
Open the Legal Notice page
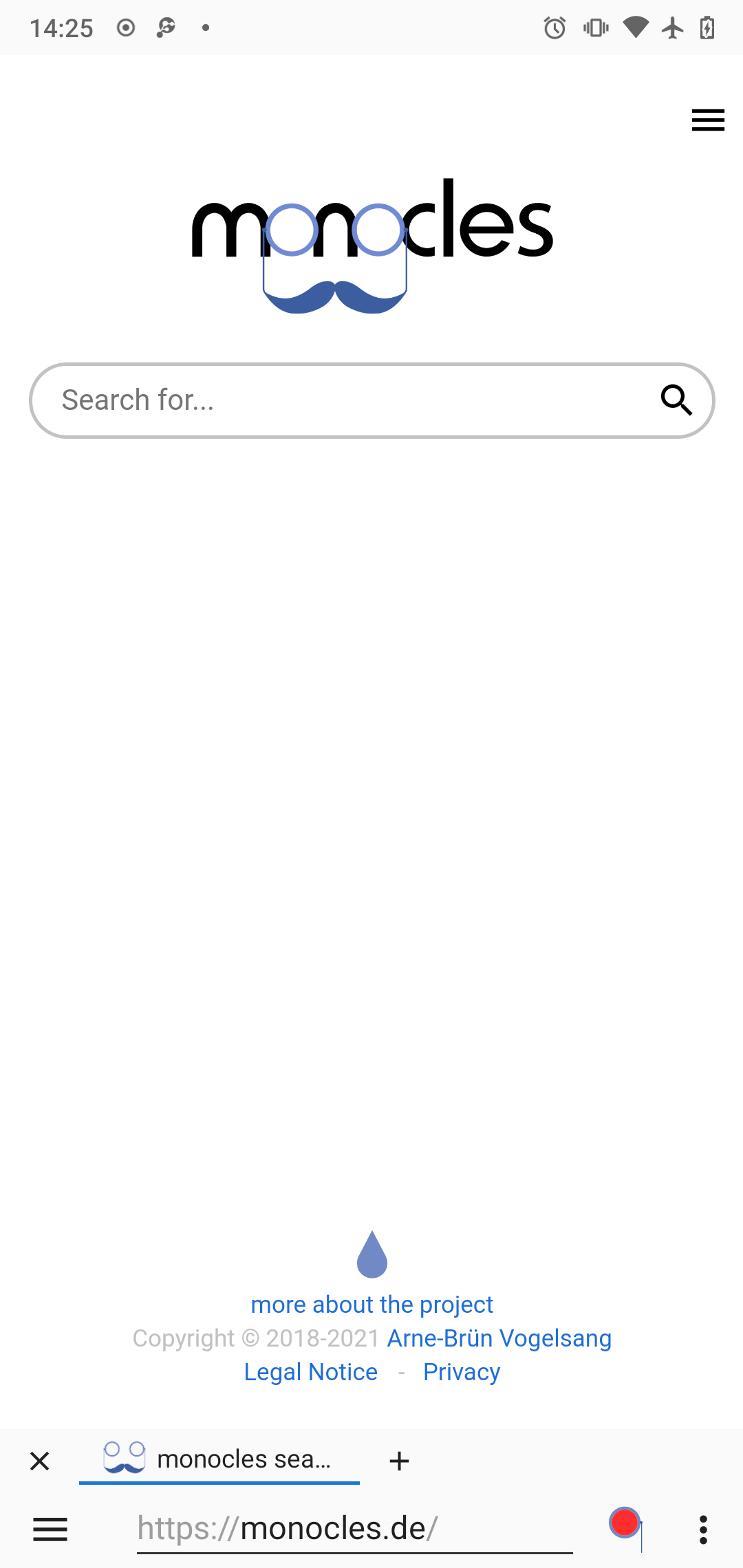point(311,1372)
